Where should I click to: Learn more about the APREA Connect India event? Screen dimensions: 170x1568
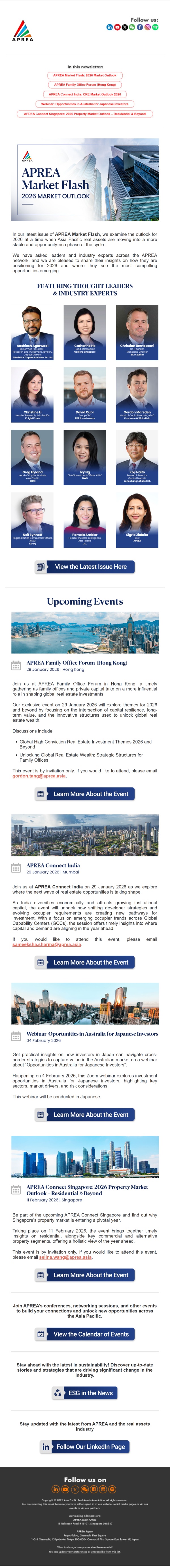(85, 962)
